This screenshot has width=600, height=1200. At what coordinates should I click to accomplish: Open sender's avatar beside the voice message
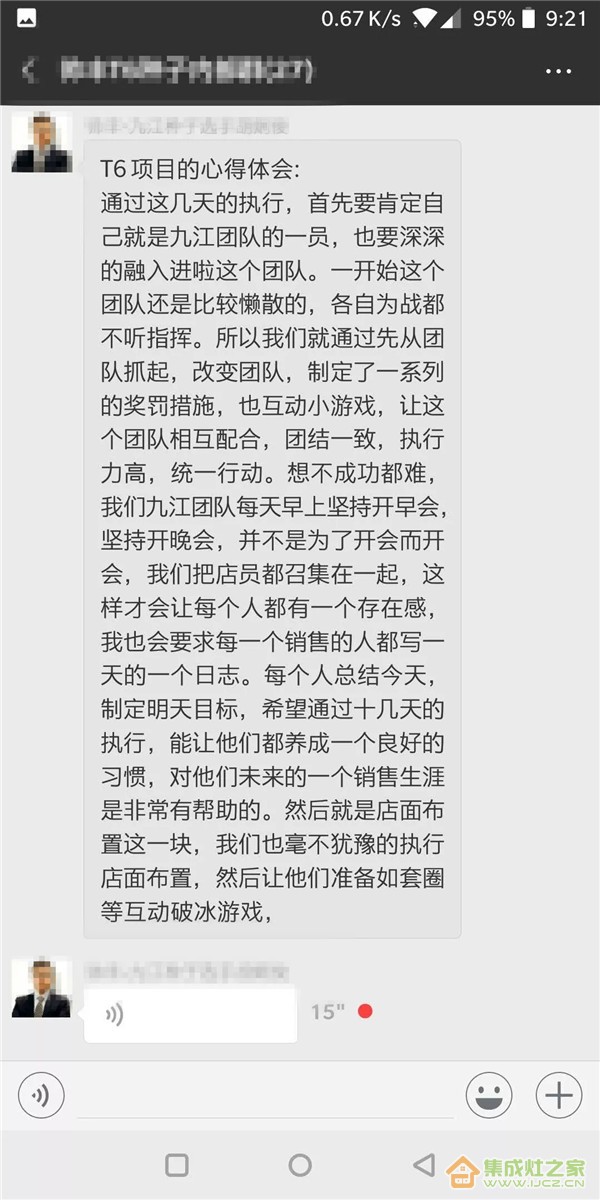click(x=41, y=989)
